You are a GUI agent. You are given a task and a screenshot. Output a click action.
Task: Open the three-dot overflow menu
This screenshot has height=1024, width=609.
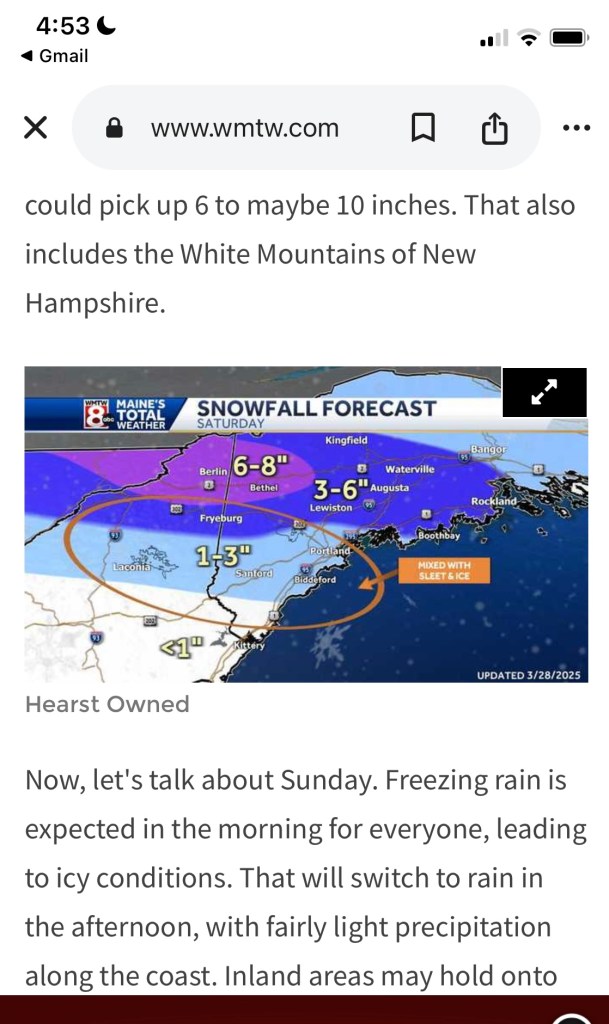pyautogui.click(x=577, y=128)
